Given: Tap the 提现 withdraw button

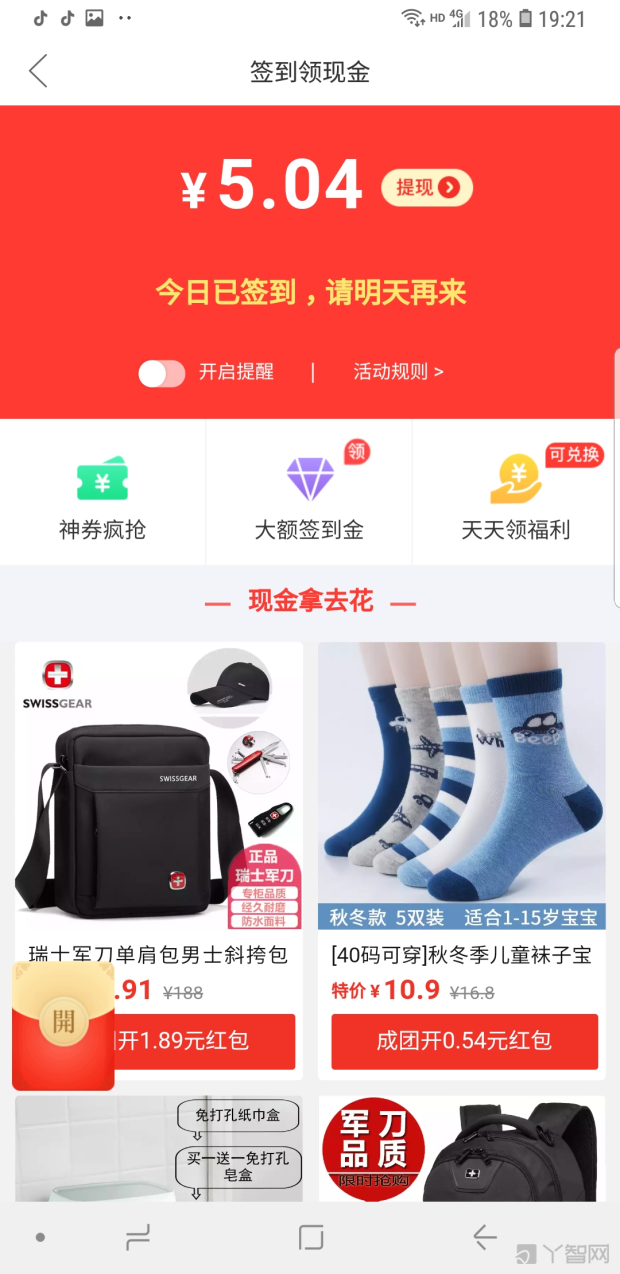Looking at the screenshot, I should [427, 187].
